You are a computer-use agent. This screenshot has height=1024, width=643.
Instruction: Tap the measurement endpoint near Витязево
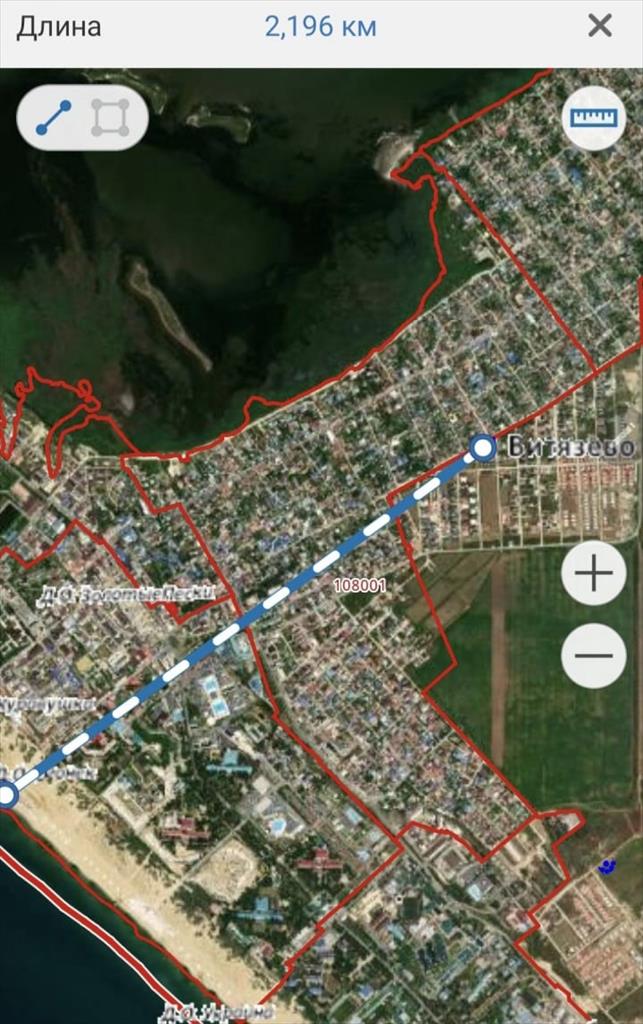click(483, 447)
